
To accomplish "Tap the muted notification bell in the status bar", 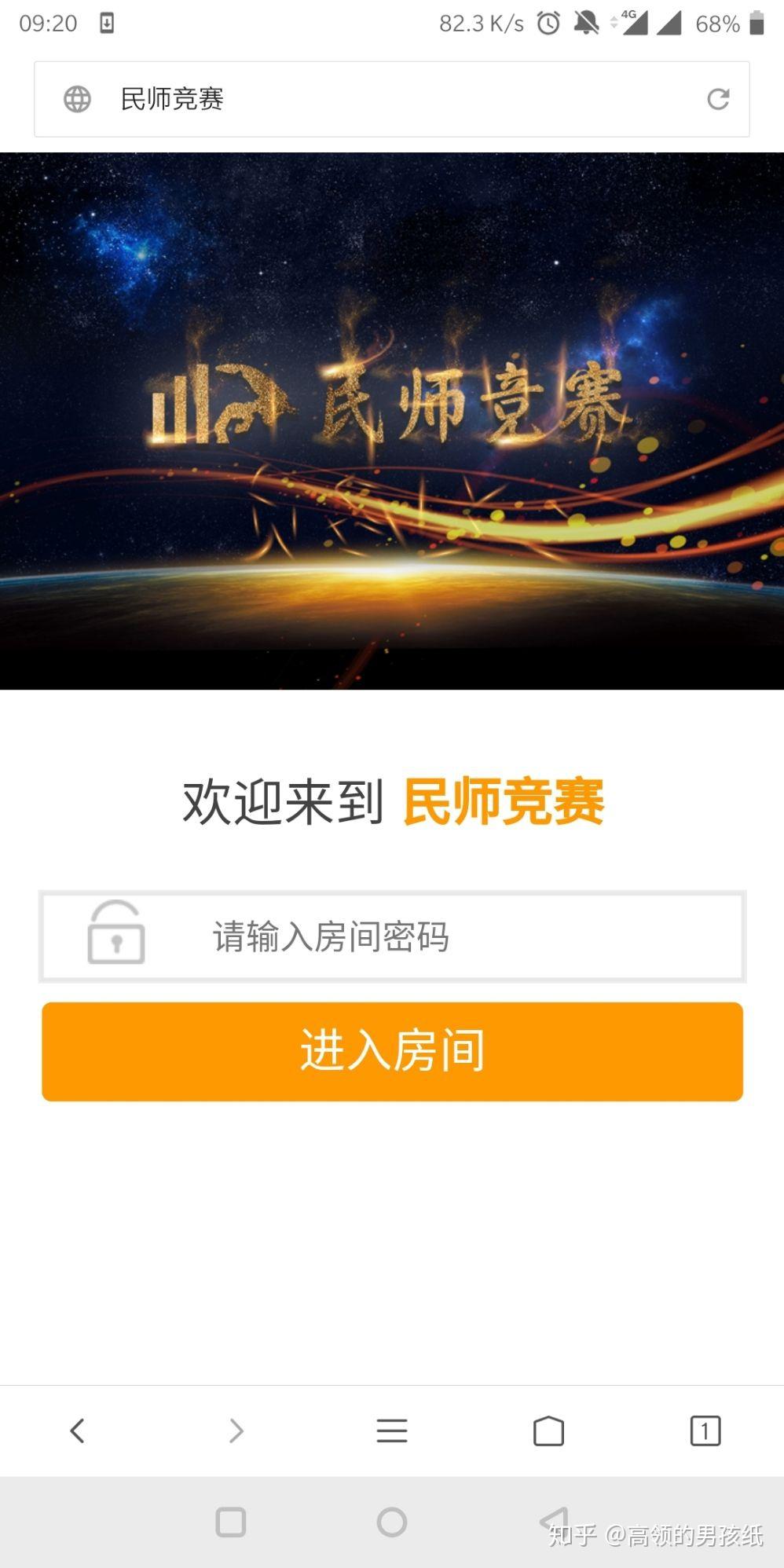I will (x=587, y=23).
